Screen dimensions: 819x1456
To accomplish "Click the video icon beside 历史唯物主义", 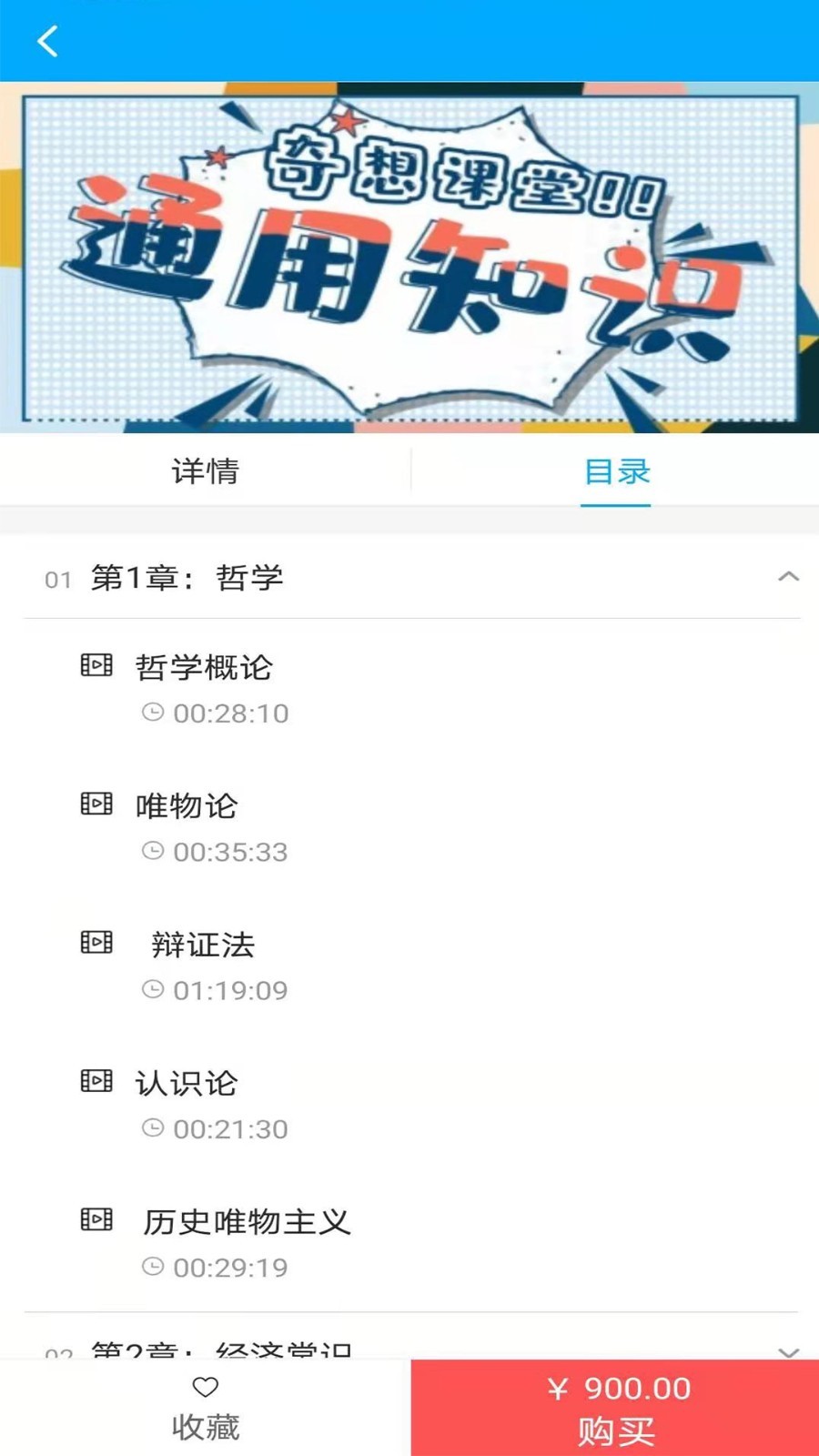I will pos(95,1221).
